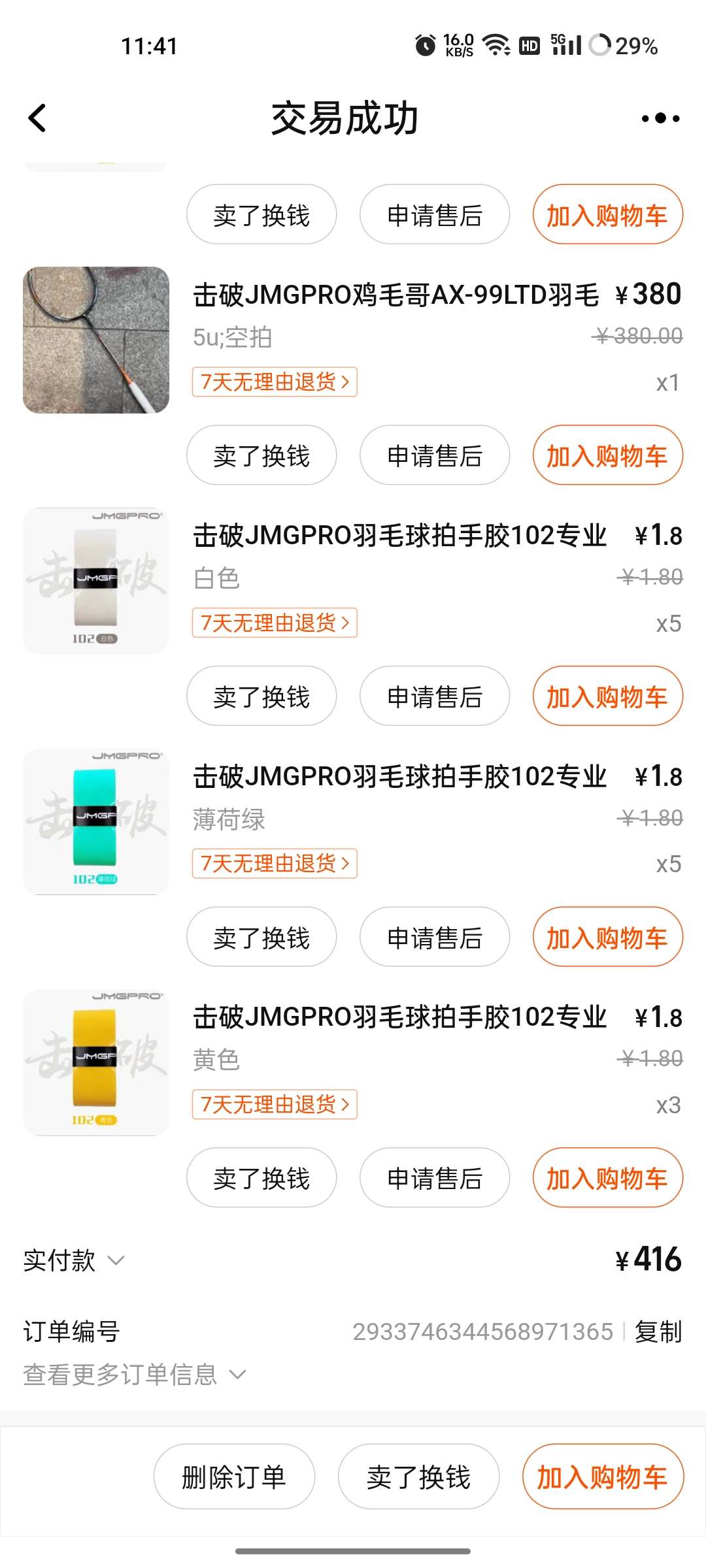Tap 卖了换钱 for the AX-99LTD racket
Viewport: 706px width, 1568px height.
tap(261, 455)
